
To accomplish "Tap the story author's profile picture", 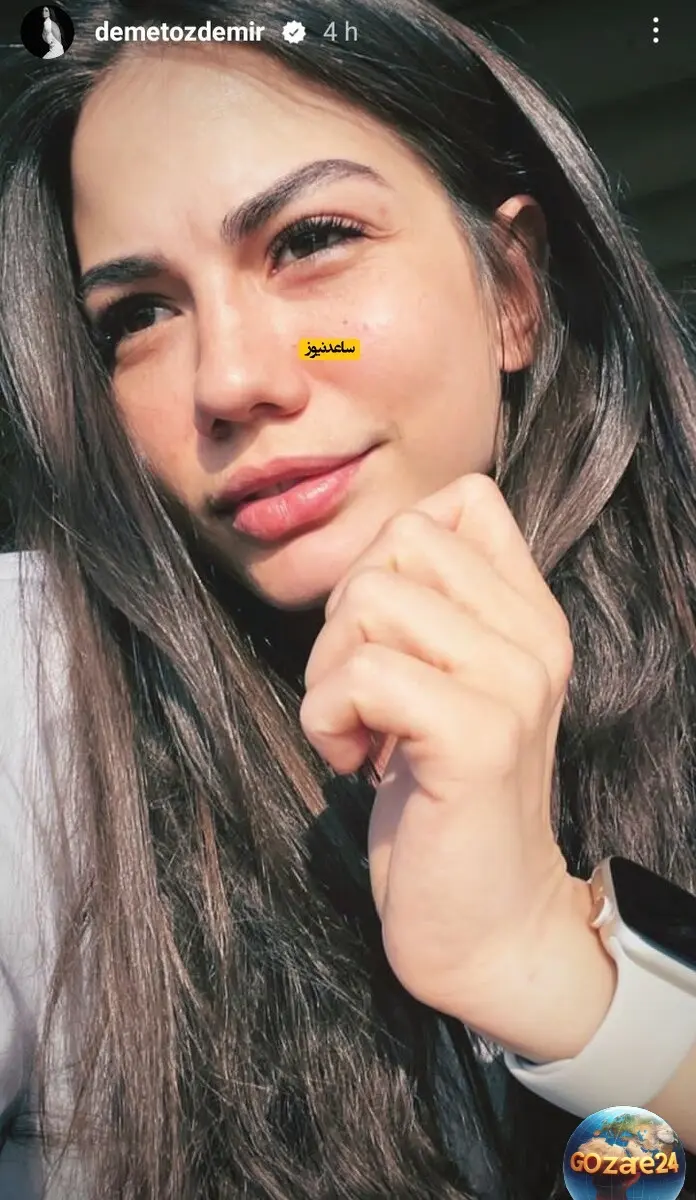I will coord(47,31).
